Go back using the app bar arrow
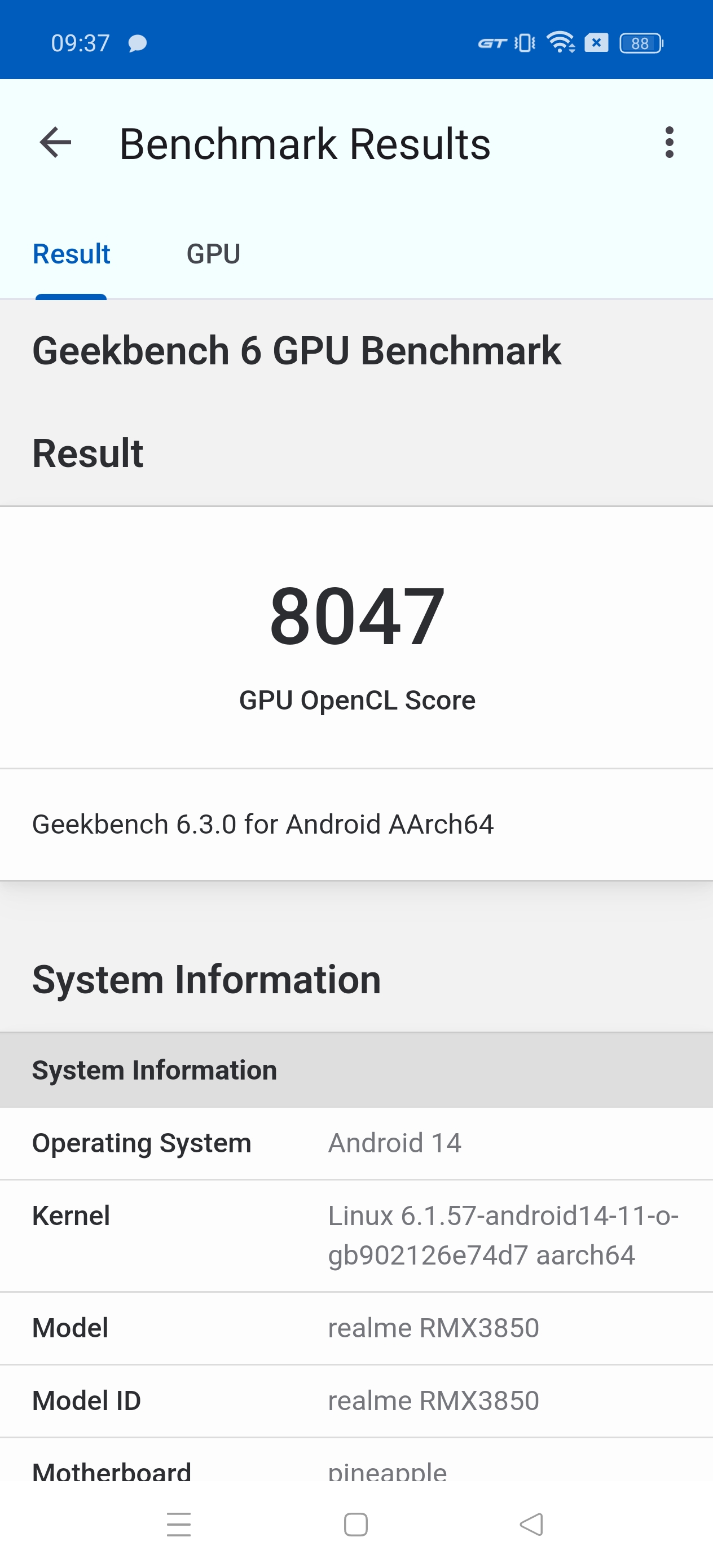This screenshot has width=713, height=1568. (55, 143)
